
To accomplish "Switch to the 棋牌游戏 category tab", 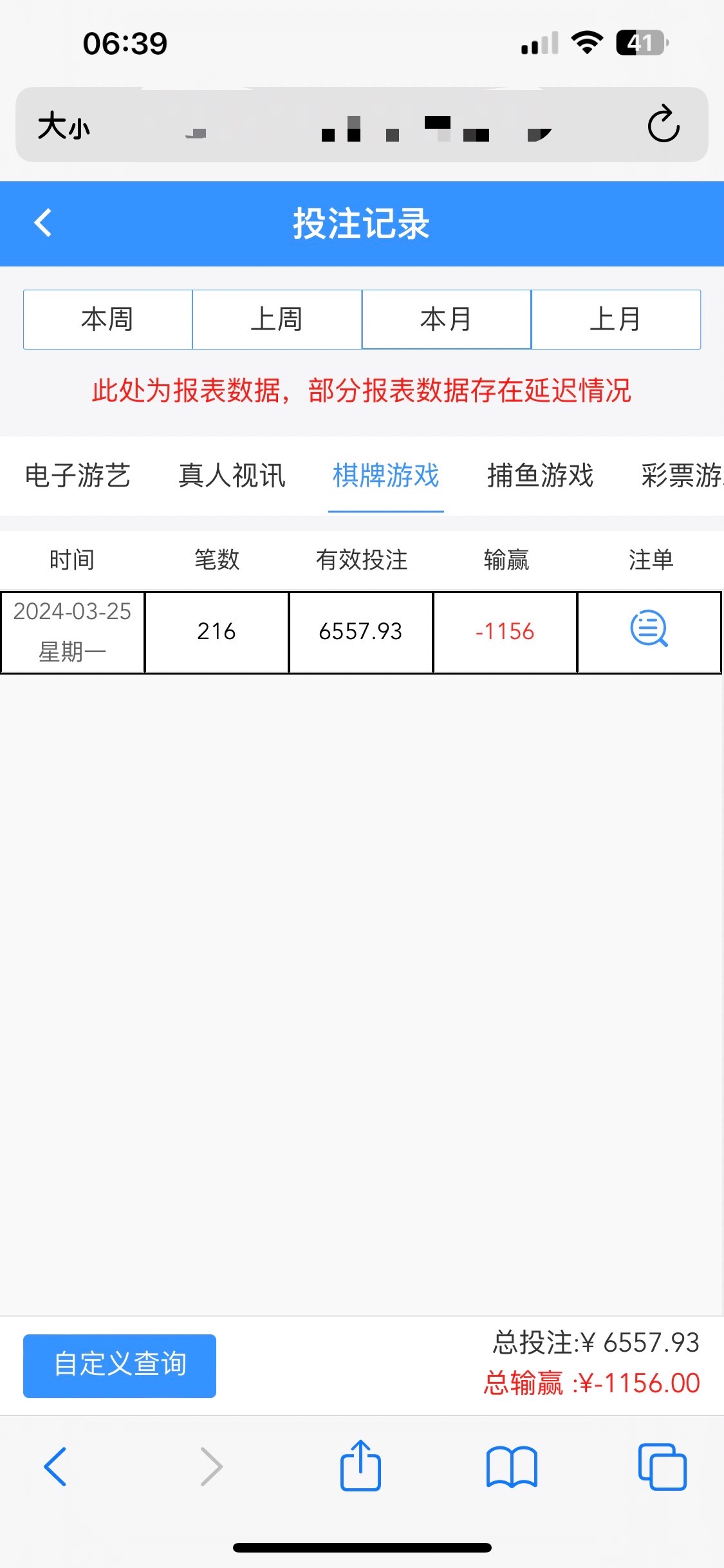I will pos(385,476).
